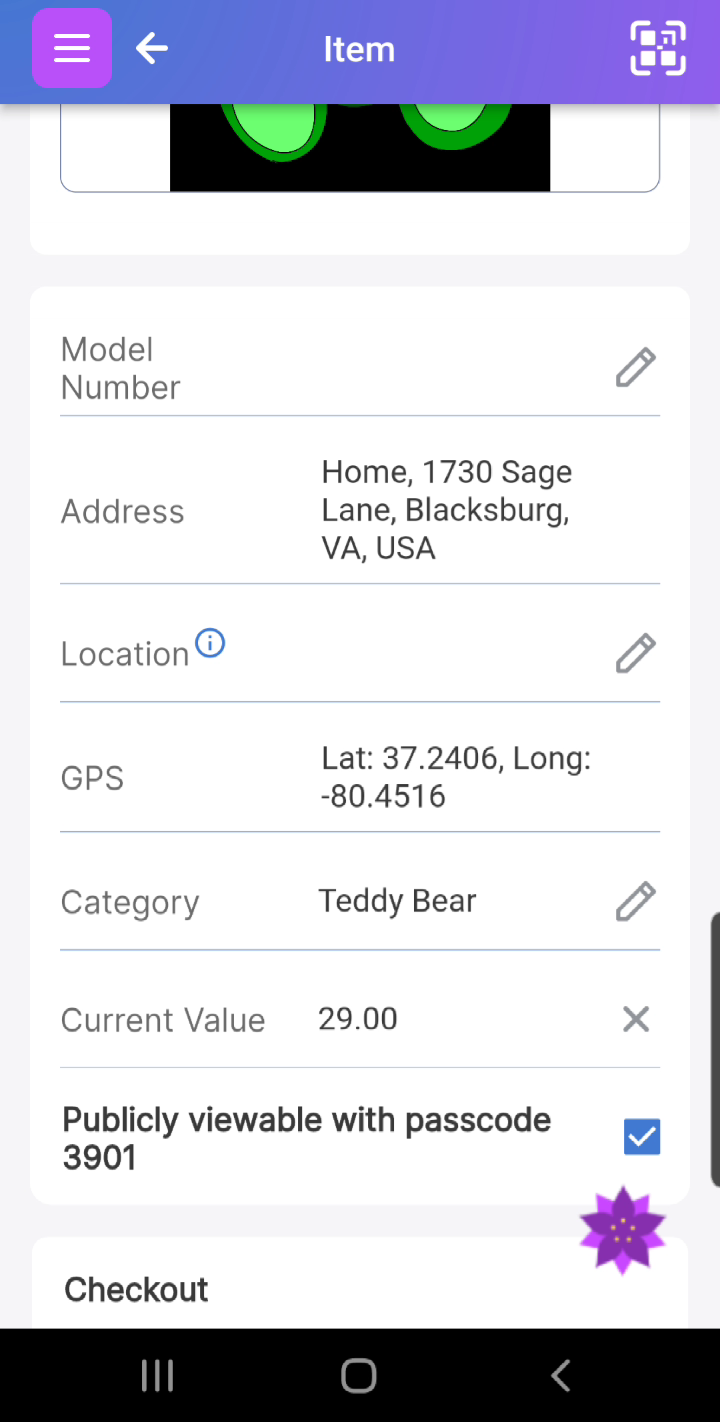Tap the purple flower sticker
Image resolution: width=720 pixels, height=1422 pixels.
pyautogui.click(x=623, y=1228)
